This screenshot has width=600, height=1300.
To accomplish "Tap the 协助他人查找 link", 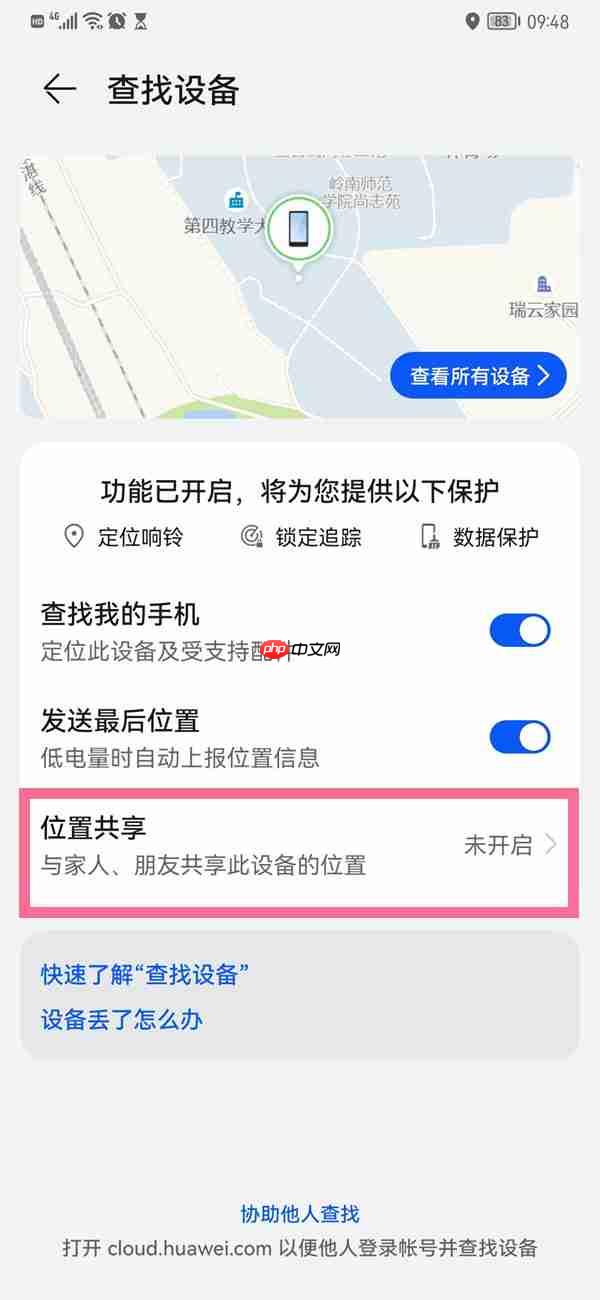I will coord(300,1214).
